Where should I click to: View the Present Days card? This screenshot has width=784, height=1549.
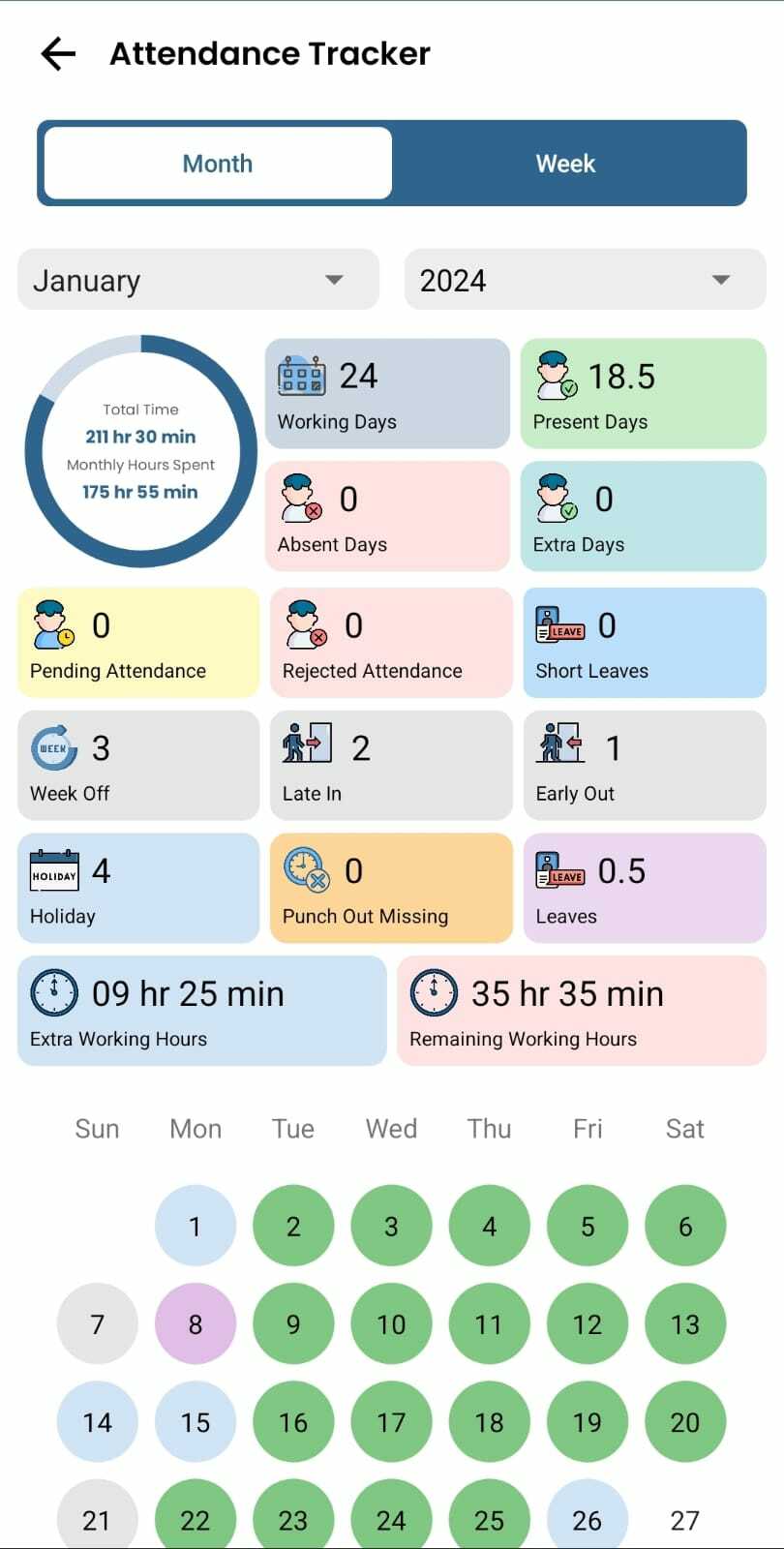click(x=643, y=393)
